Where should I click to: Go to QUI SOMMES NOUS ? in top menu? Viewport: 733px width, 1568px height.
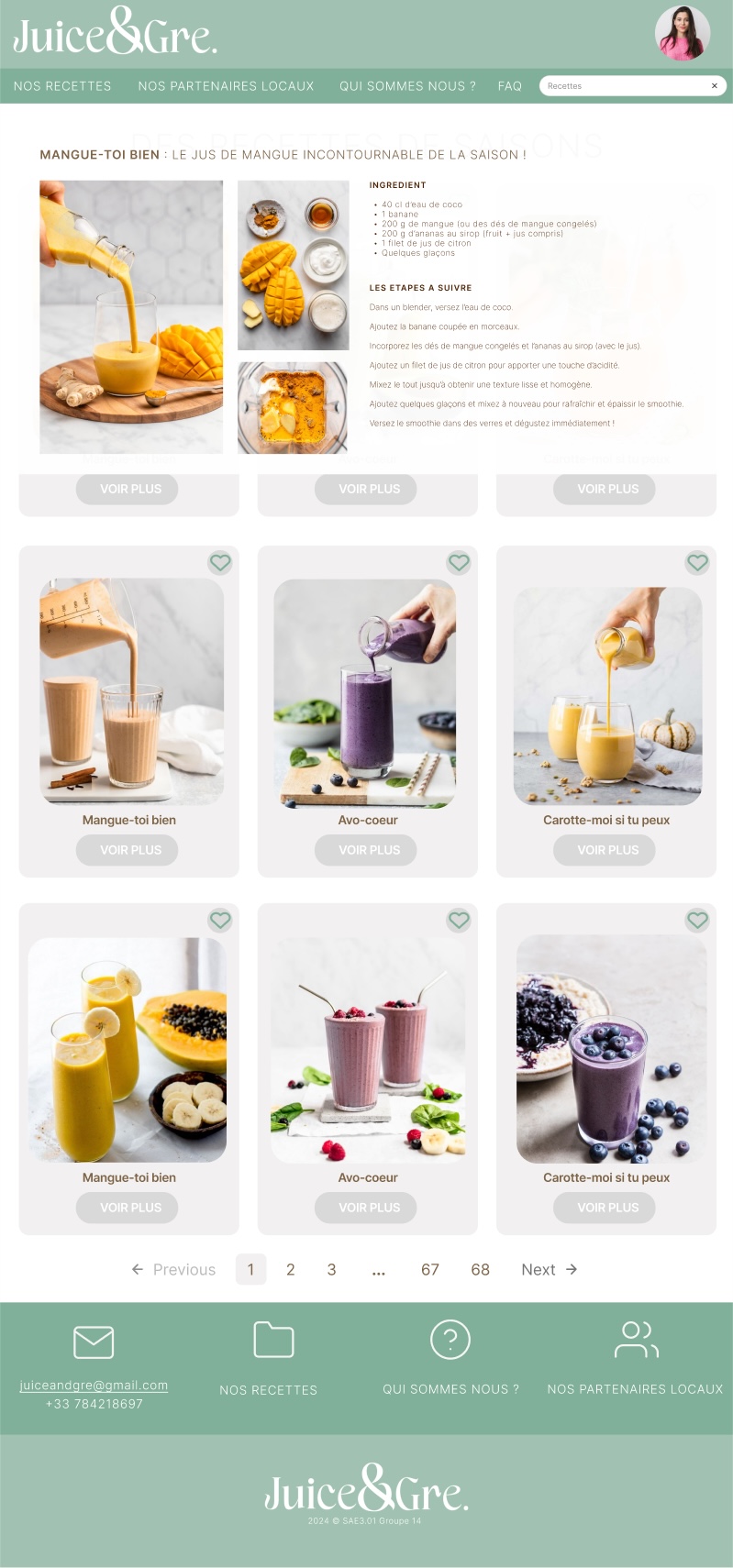pos(407,86)
